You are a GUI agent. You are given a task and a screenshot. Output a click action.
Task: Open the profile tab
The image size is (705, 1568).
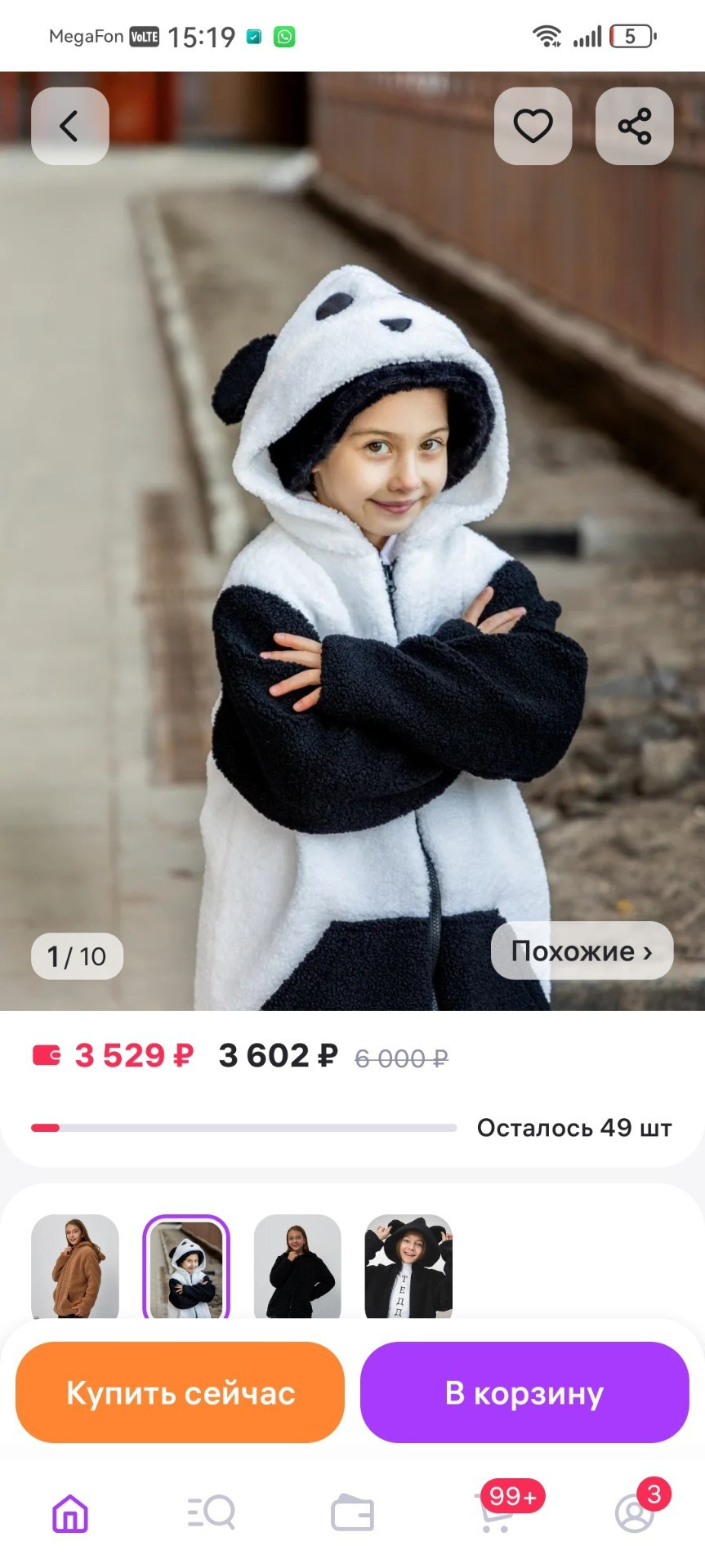pyautogui.click(x=635, y=1513)
